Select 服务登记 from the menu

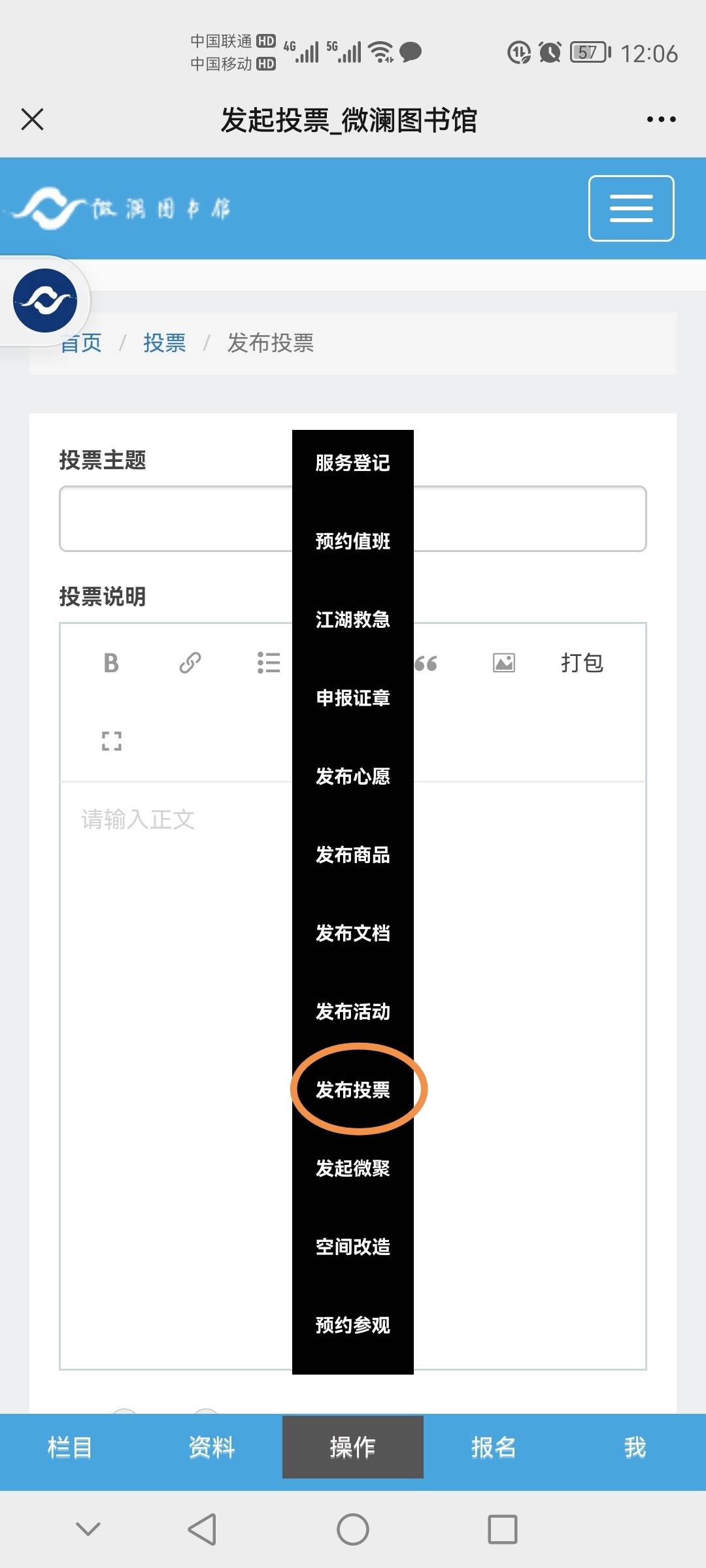pos(352,463)
